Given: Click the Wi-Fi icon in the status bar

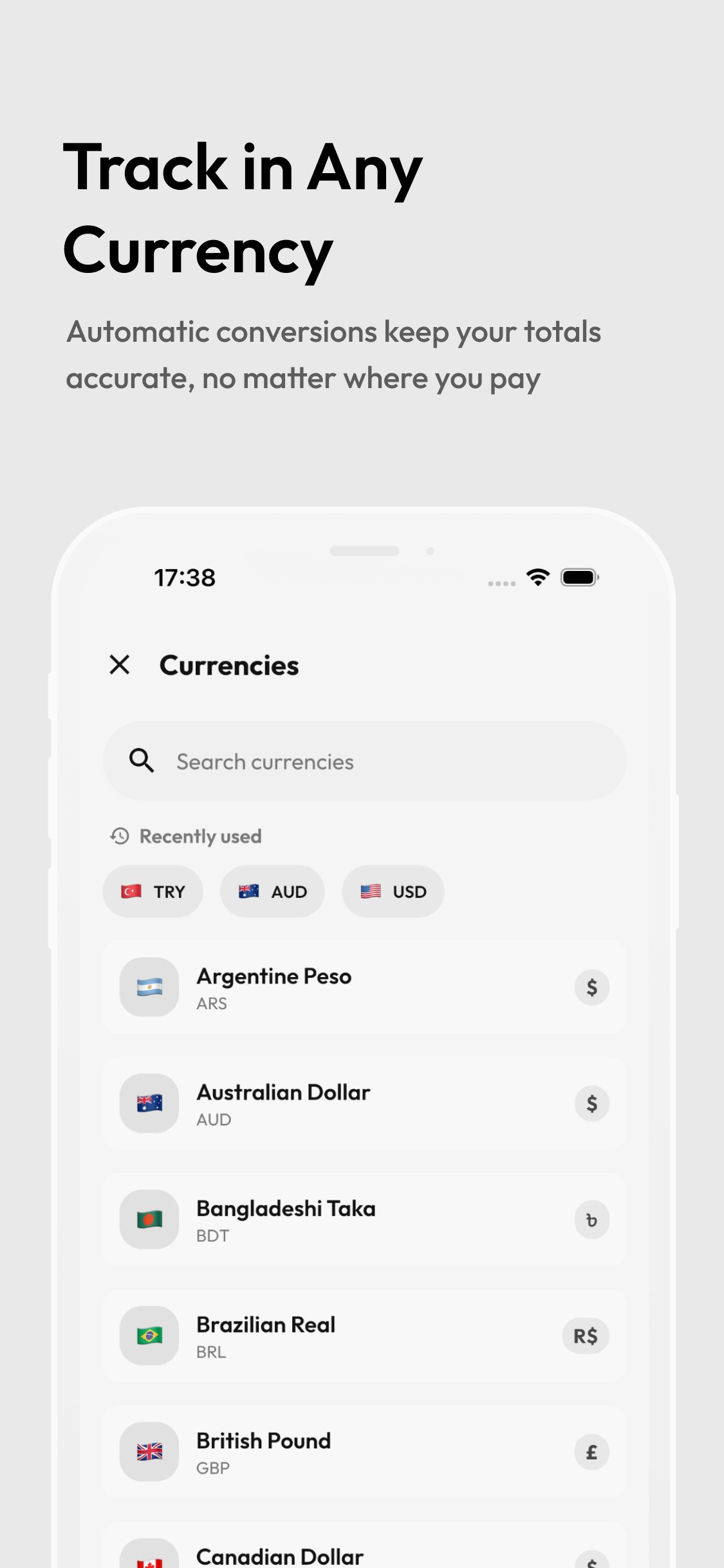Looking at the screenshot, I should coord(536,577).
